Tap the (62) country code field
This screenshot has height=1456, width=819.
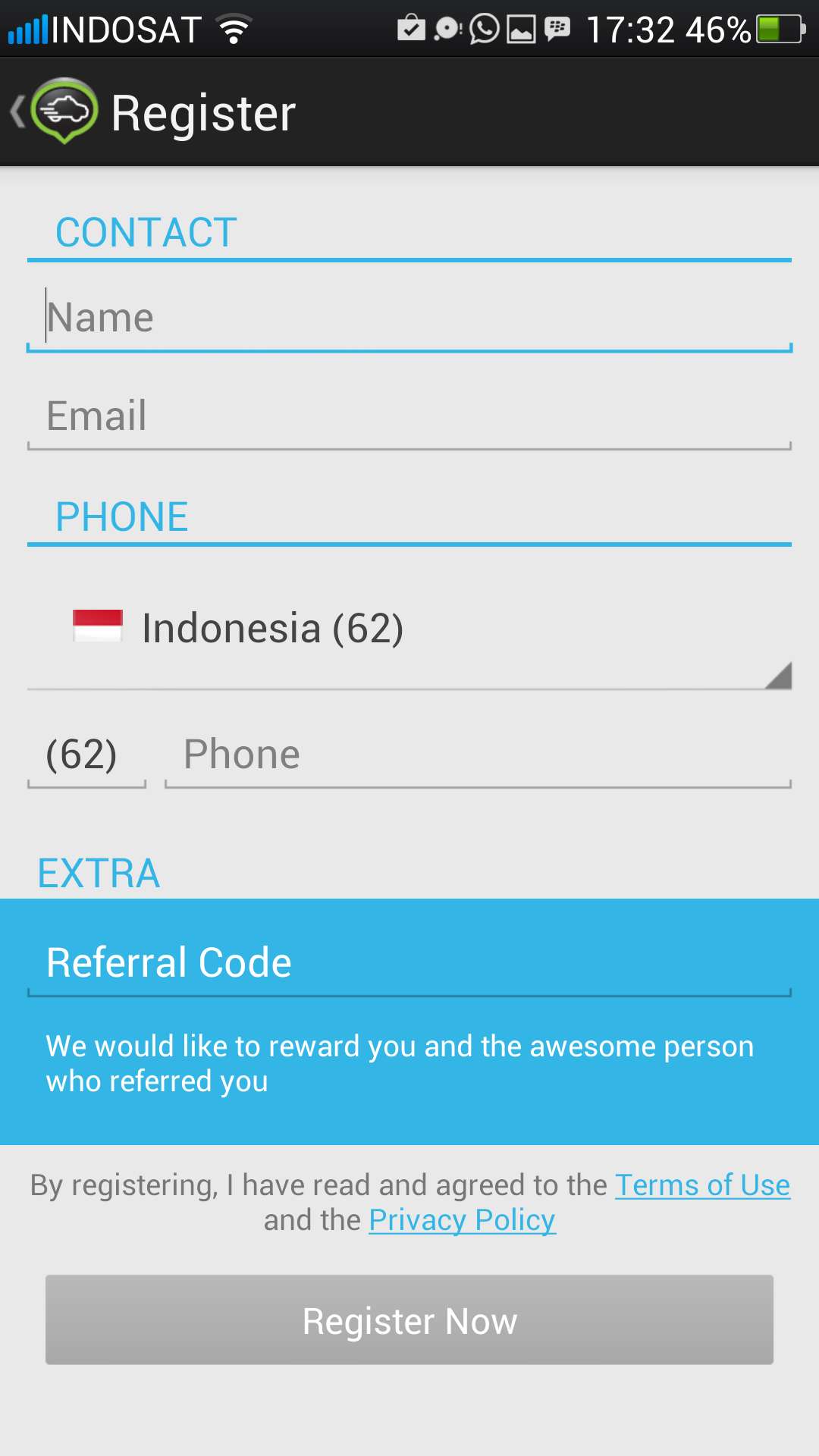pyautogui.click(x=86, y=755)
